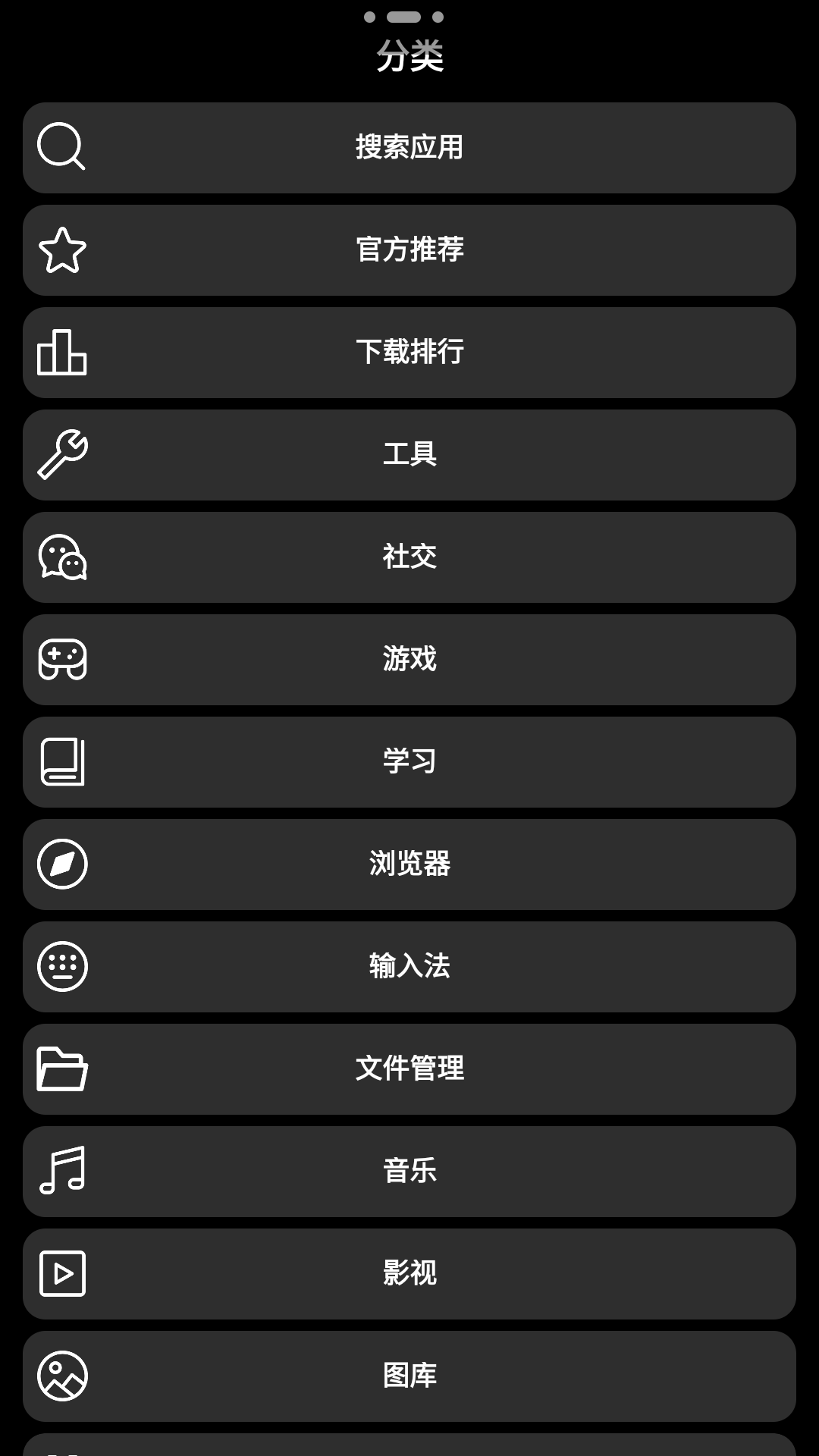Open 下载排行 ranking list
Viewport: 819px width, 1456px height.
[x=409, y=352]
